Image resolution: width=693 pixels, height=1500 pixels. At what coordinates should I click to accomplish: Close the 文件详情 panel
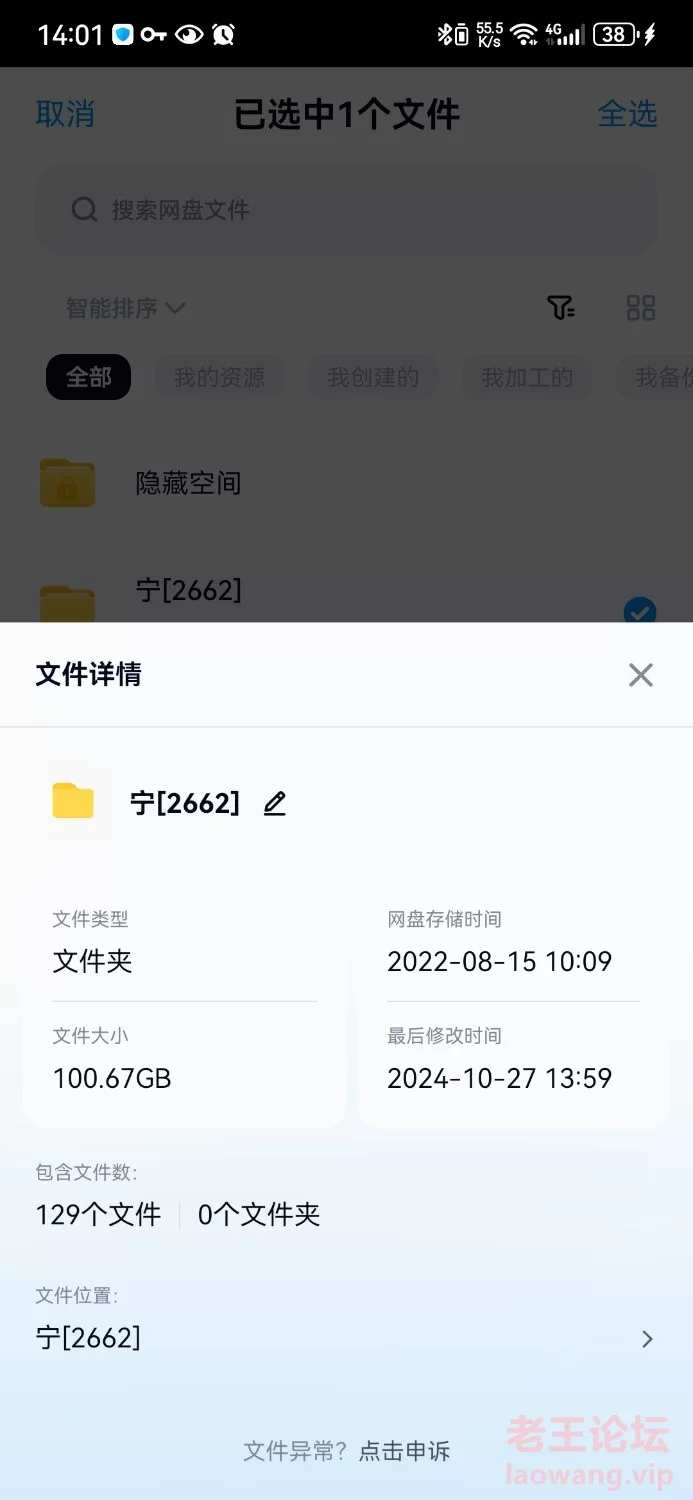click(x=640, y=675)
